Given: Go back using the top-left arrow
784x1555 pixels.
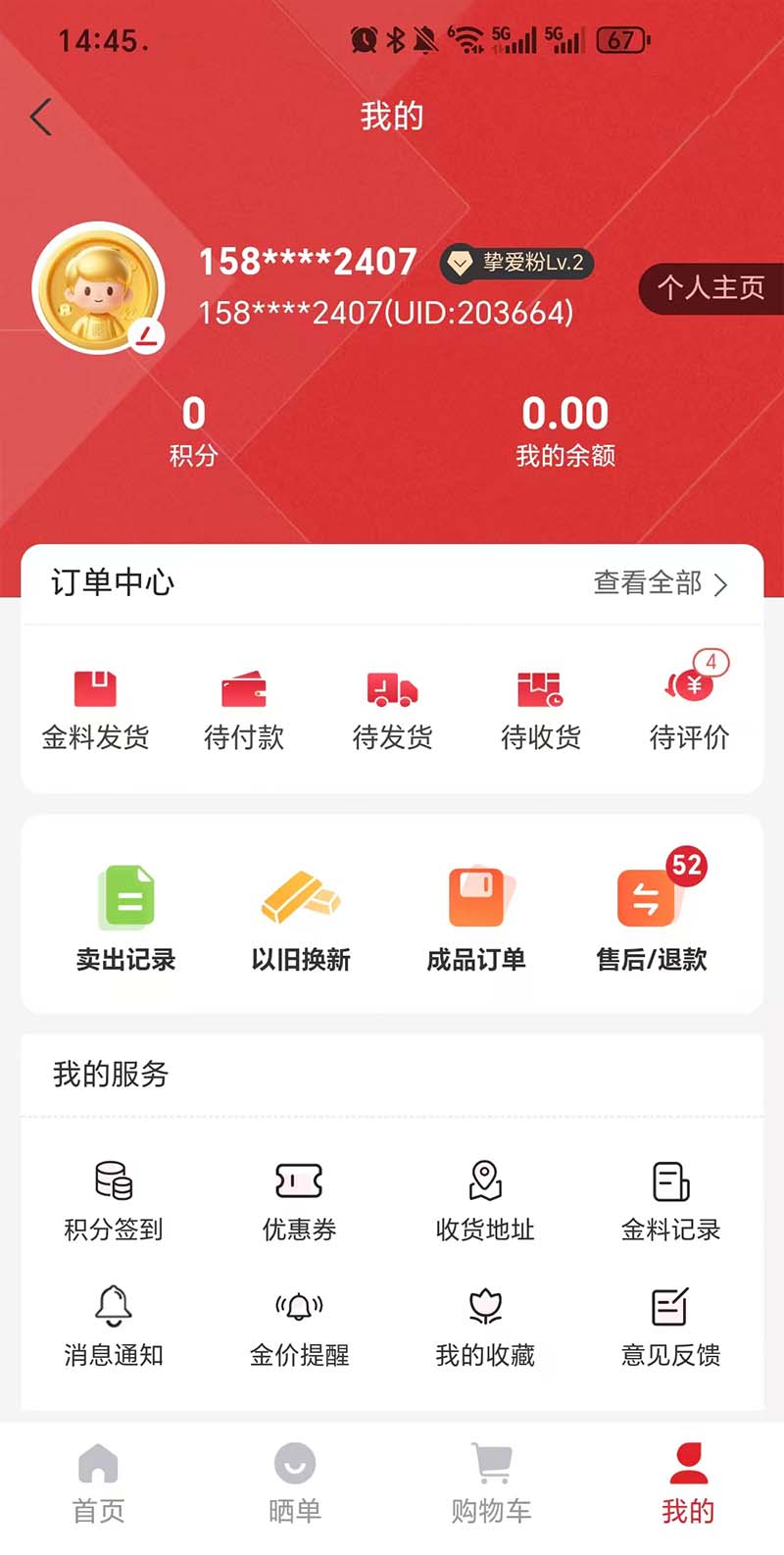Looking at the screenshot, I should pos(41,118).
